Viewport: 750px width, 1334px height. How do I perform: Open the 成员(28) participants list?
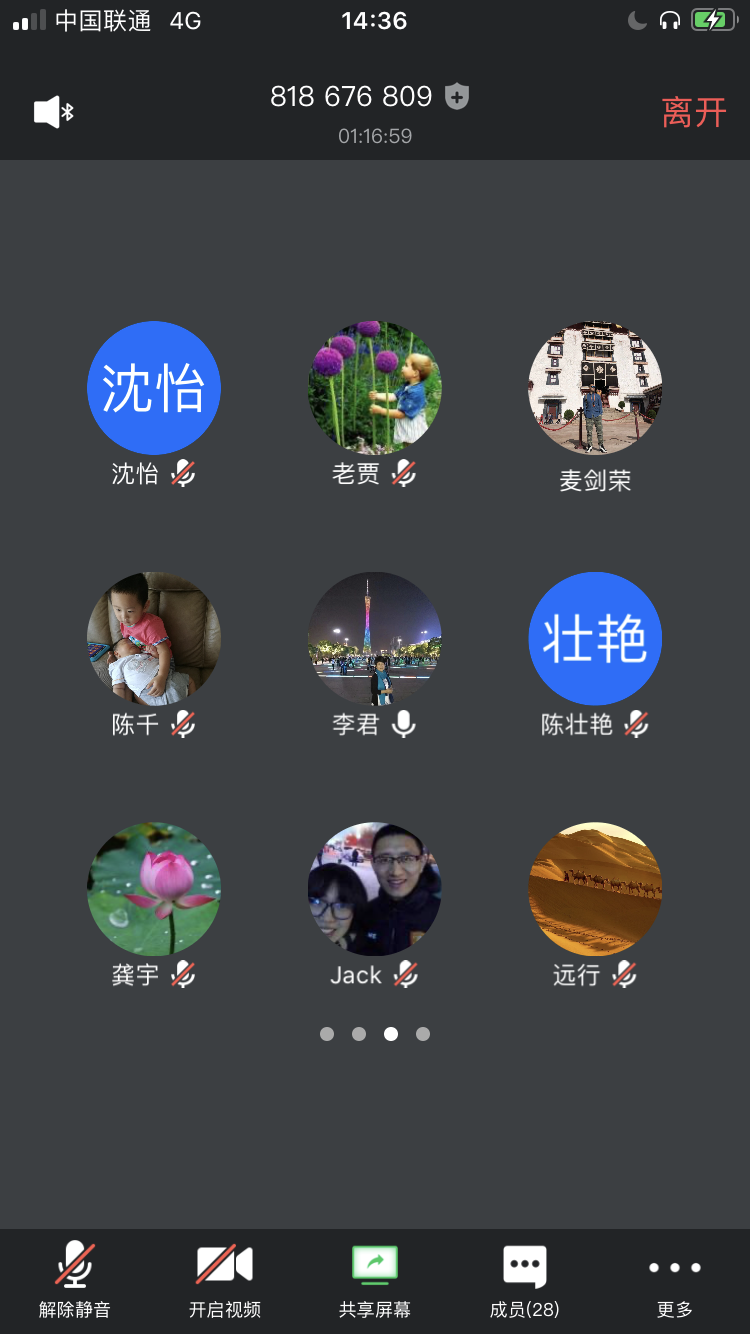pos(524,1278)
